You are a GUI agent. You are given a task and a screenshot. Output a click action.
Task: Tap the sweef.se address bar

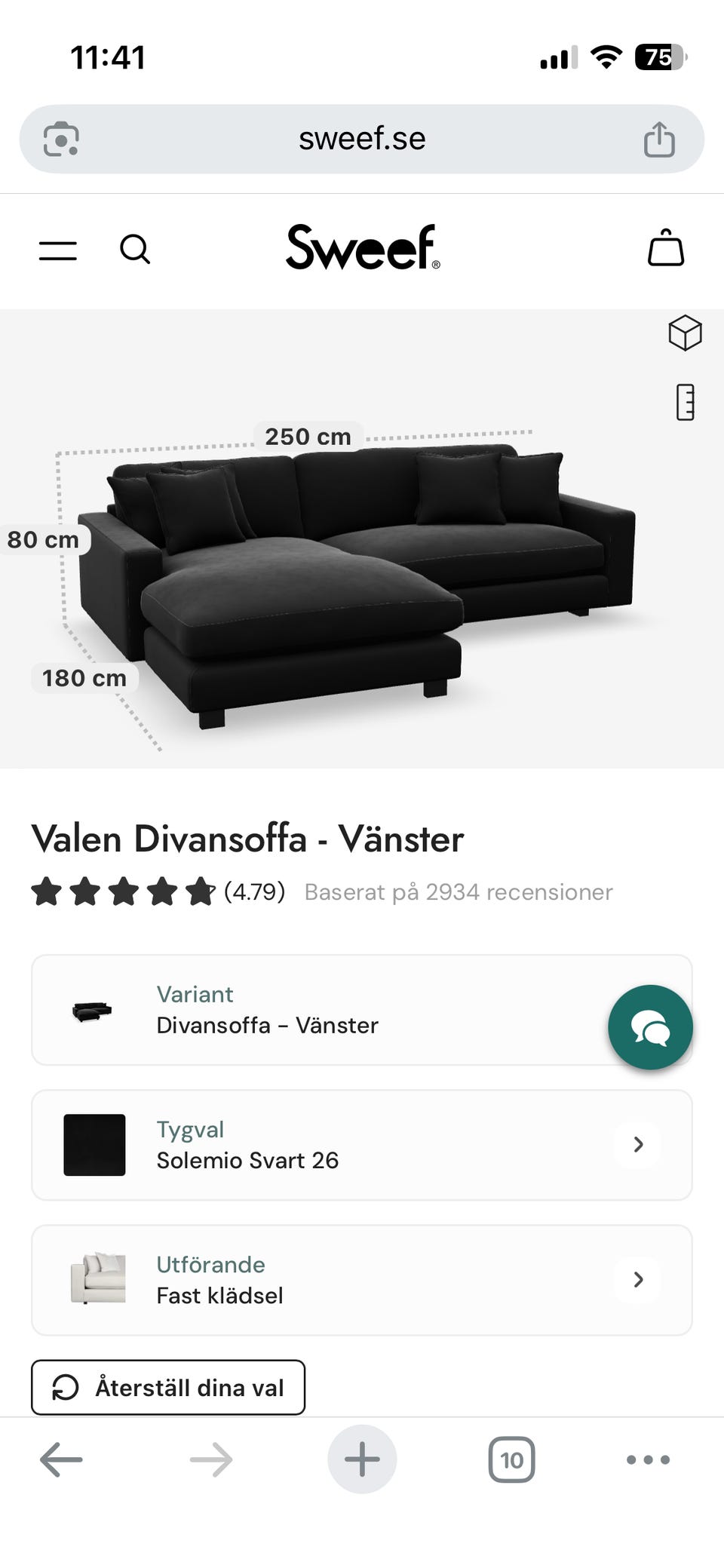(362, 138)
